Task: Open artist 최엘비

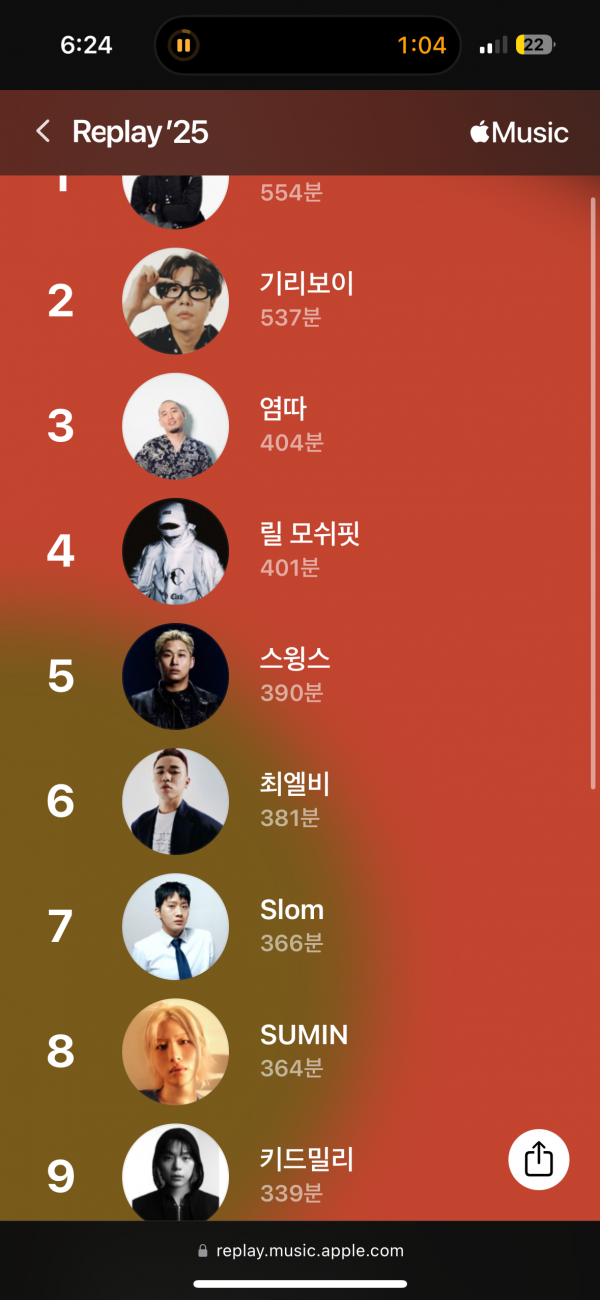Action: [294, 784]
